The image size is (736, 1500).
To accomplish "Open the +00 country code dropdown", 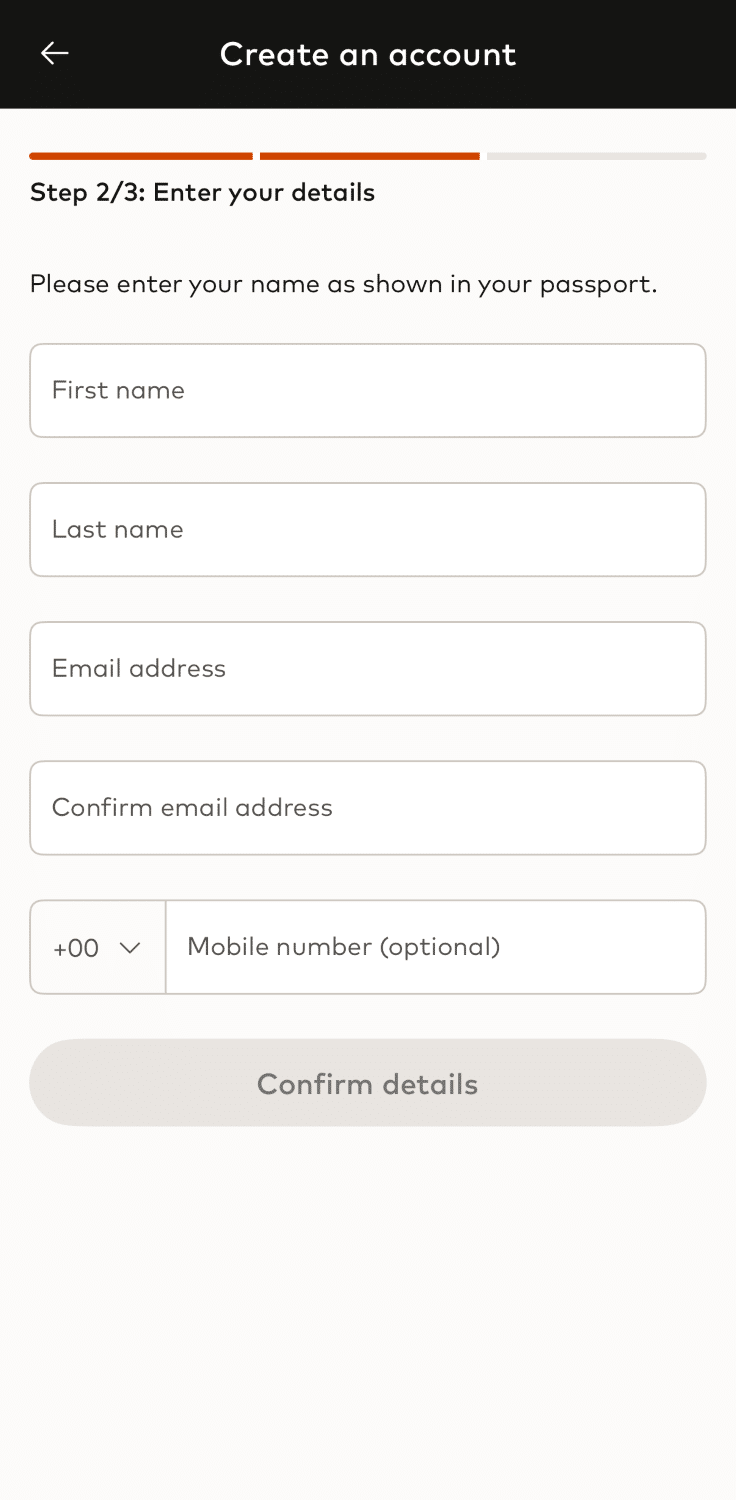I will click(x=98, y=947).
